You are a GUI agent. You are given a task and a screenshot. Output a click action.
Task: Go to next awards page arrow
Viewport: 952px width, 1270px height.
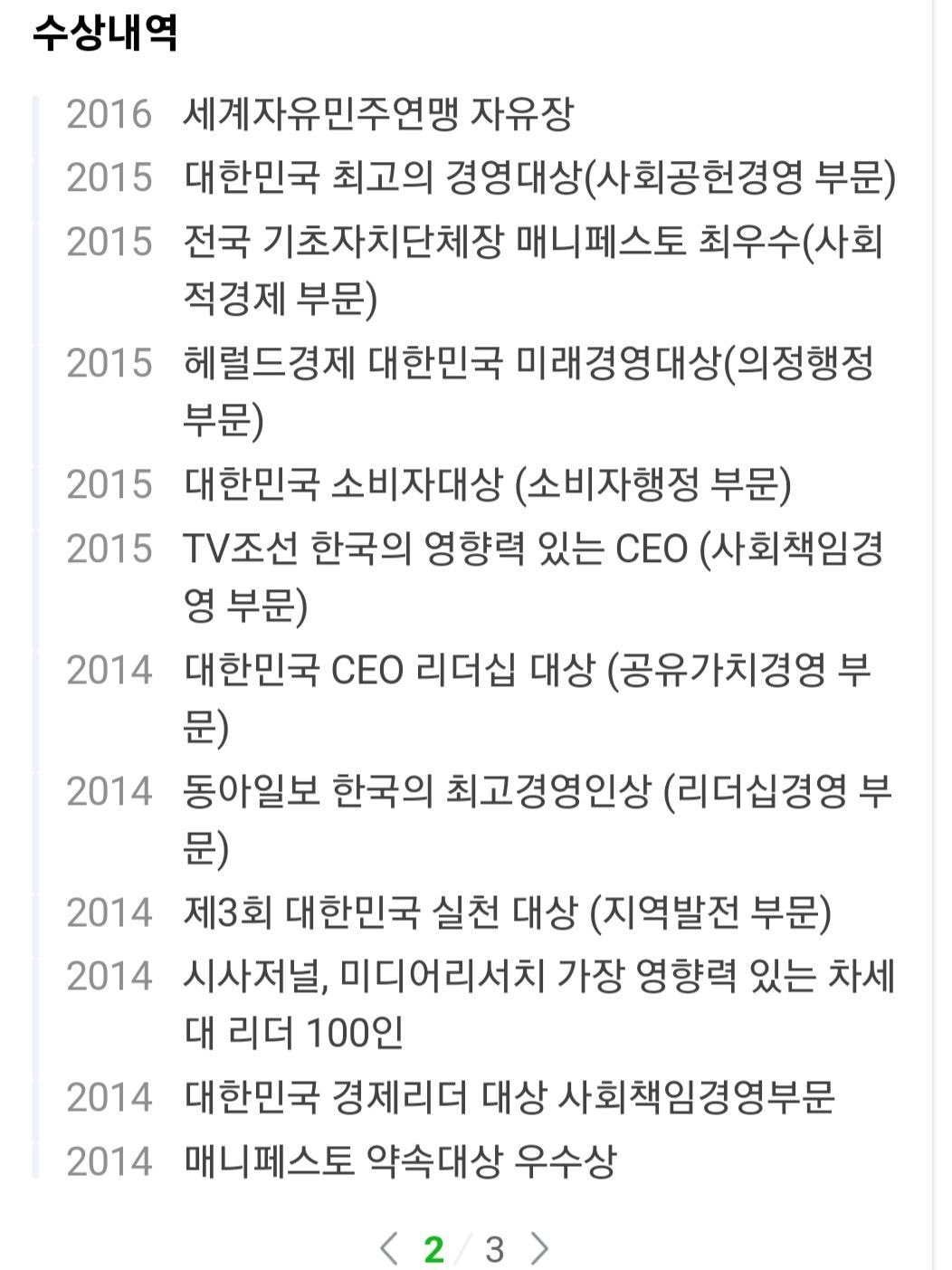540,1248
